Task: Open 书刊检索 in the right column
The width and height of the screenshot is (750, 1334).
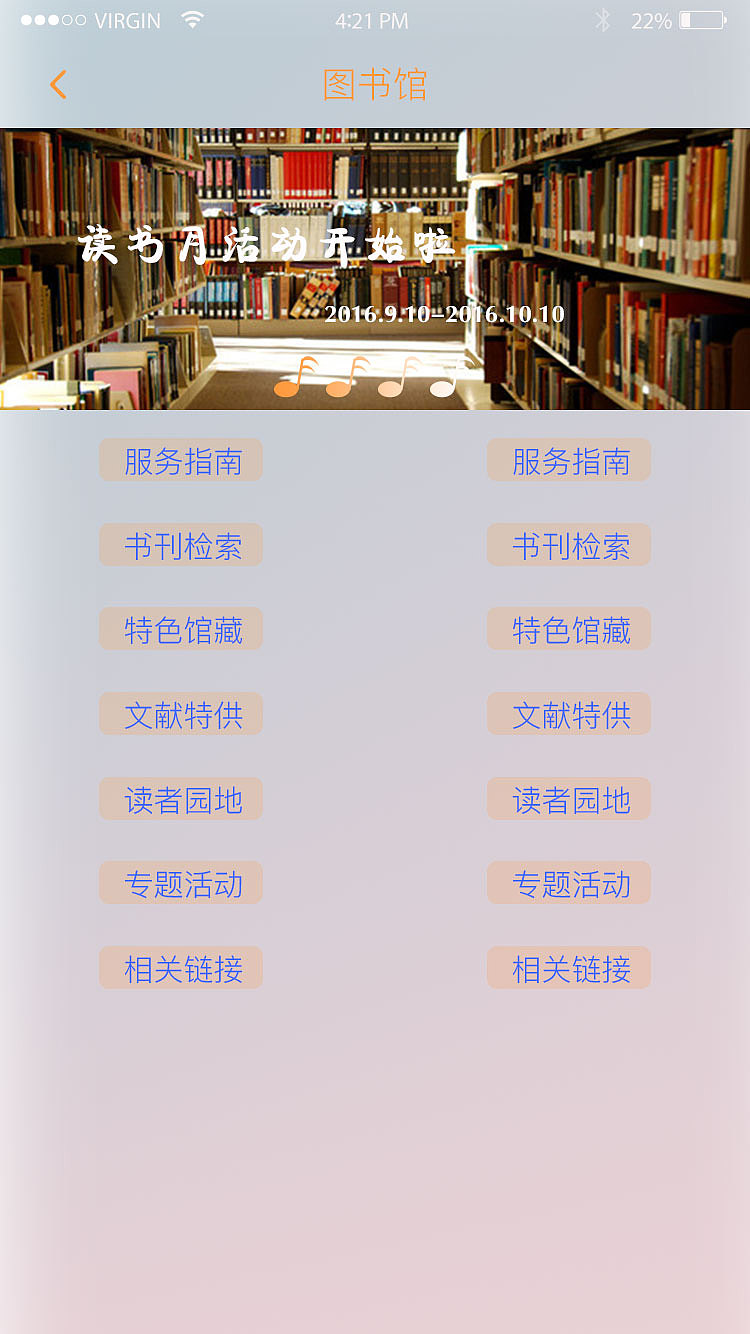Action: [x=568, y=544]
